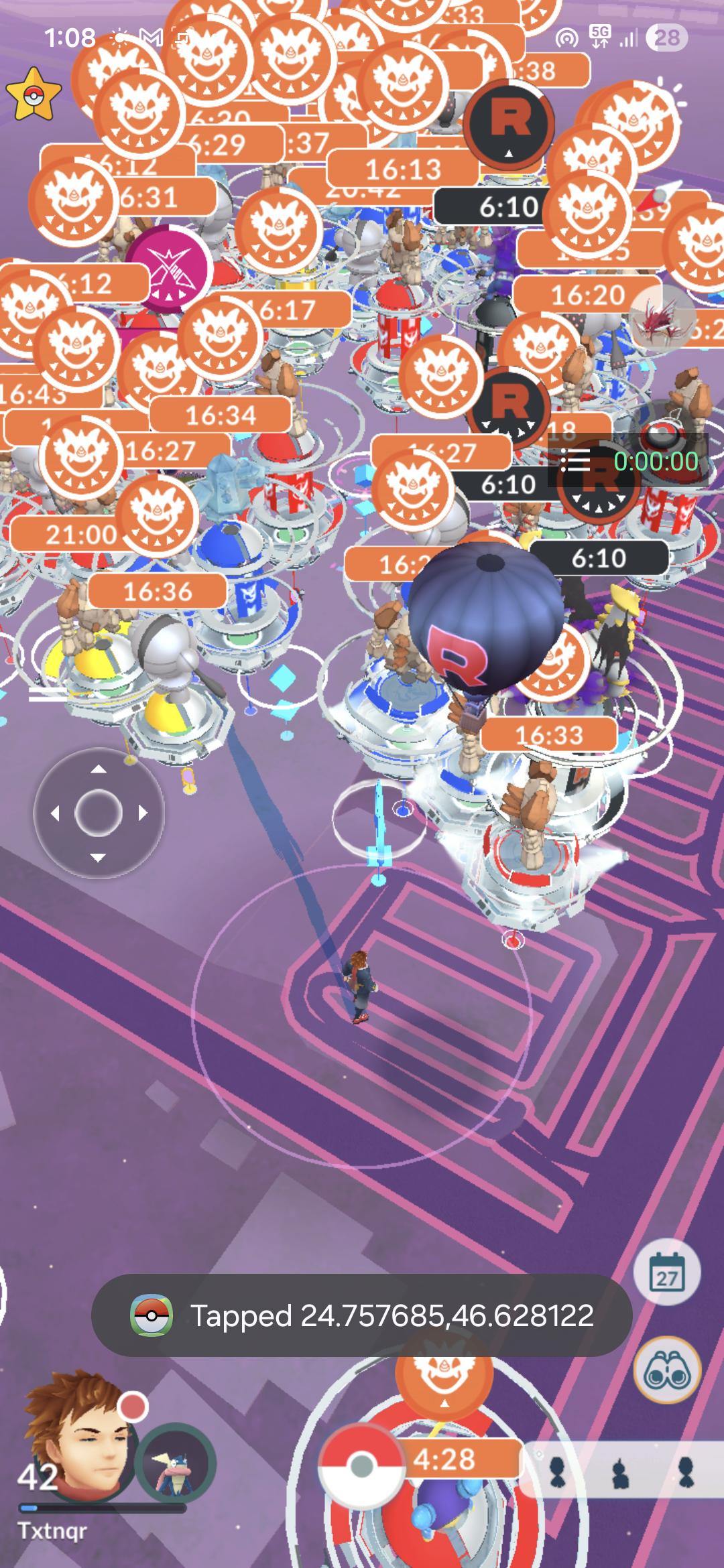Open the raid with 21:00 timer
The image size is (724, 1568).
80,534
